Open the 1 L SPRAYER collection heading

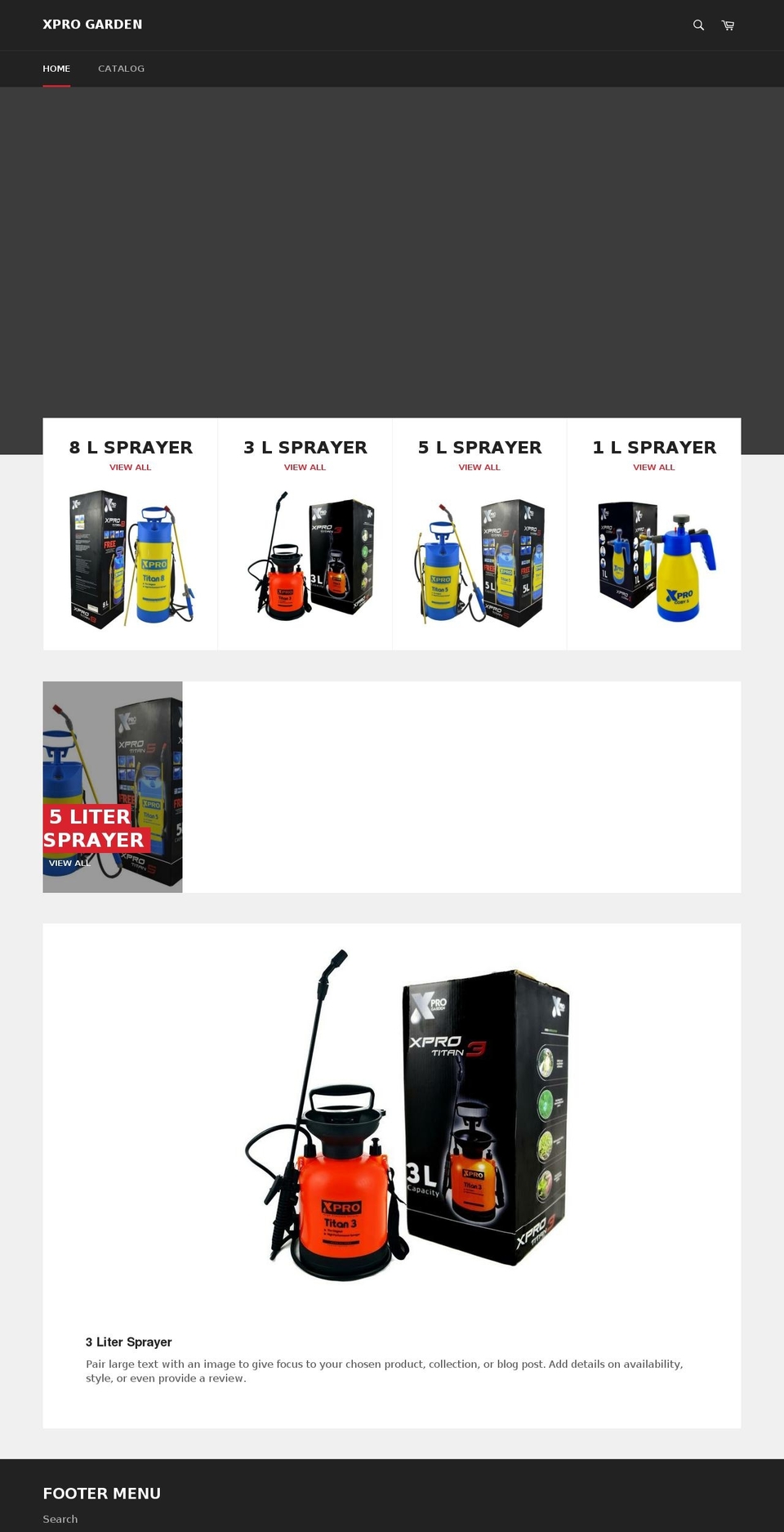pos(653,447)
